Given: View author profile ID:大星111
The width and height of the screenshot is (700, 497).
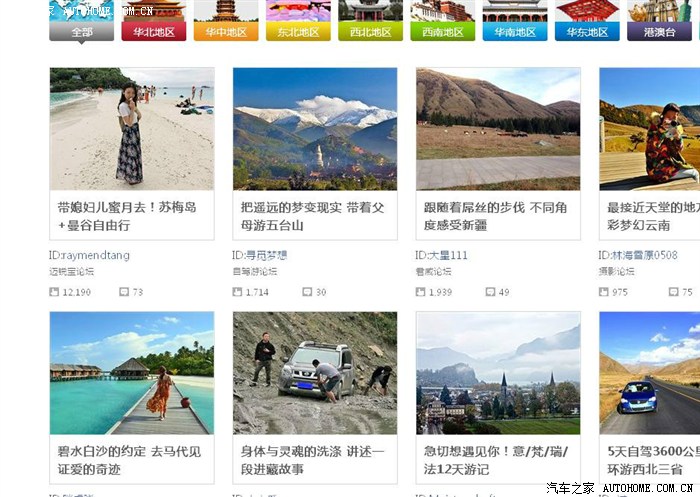Looking at the screenshot, I should [442, 255].
